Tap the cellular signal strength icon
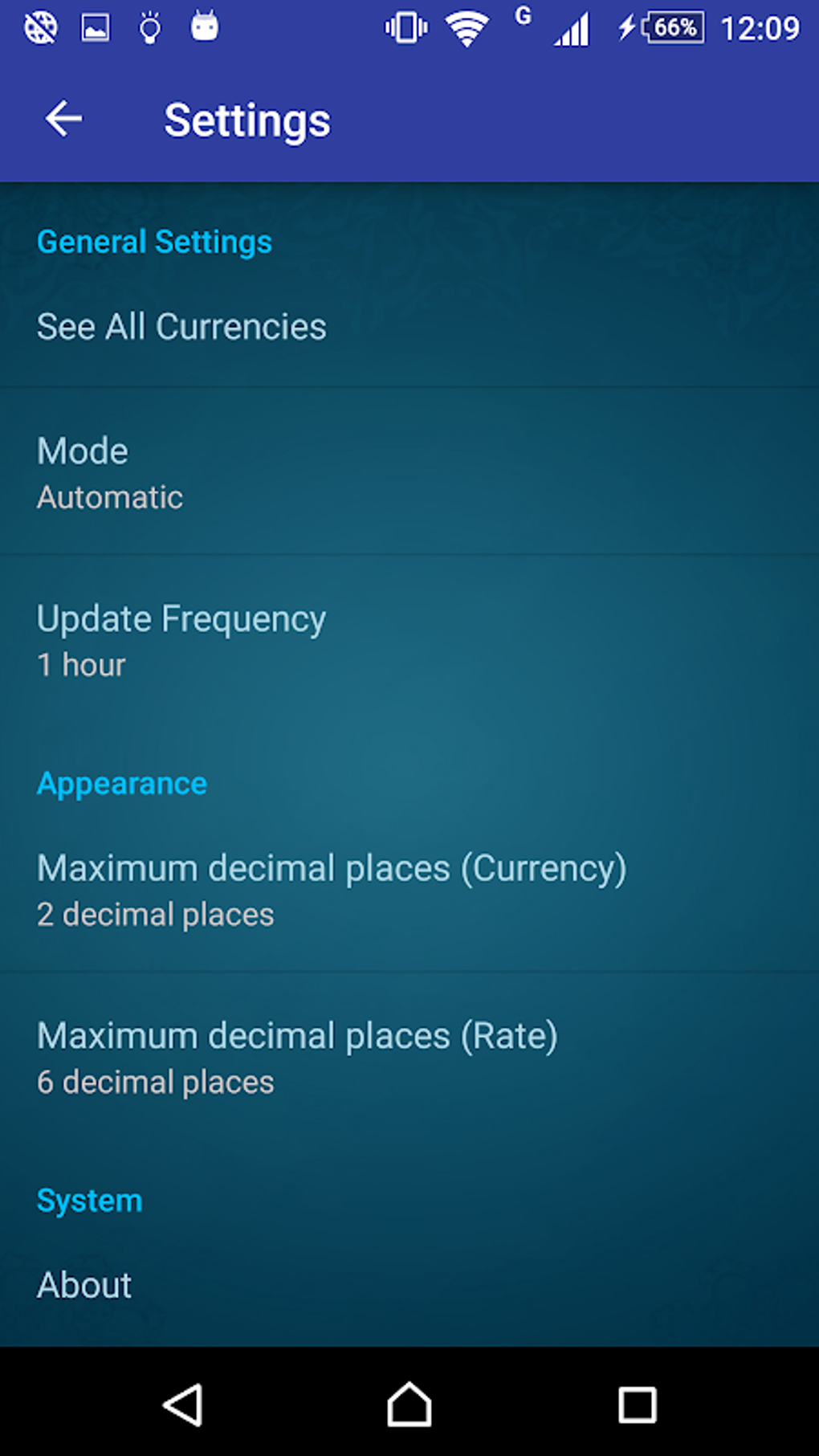819x1456 pixels. [x=571, y=29]
